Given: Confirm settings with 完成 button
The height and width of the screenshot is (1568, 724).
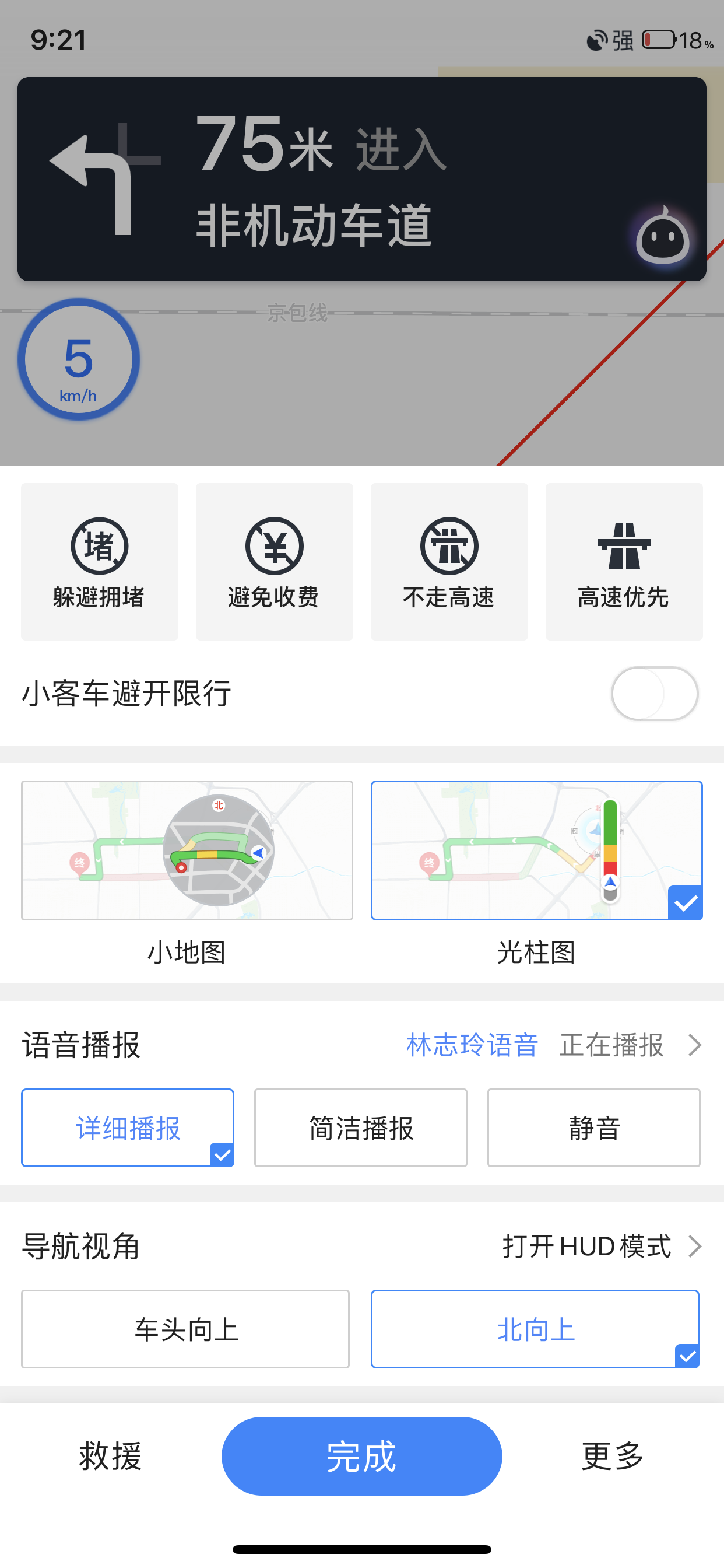Looking at the screenshot, I should (x=362, y=1456).
